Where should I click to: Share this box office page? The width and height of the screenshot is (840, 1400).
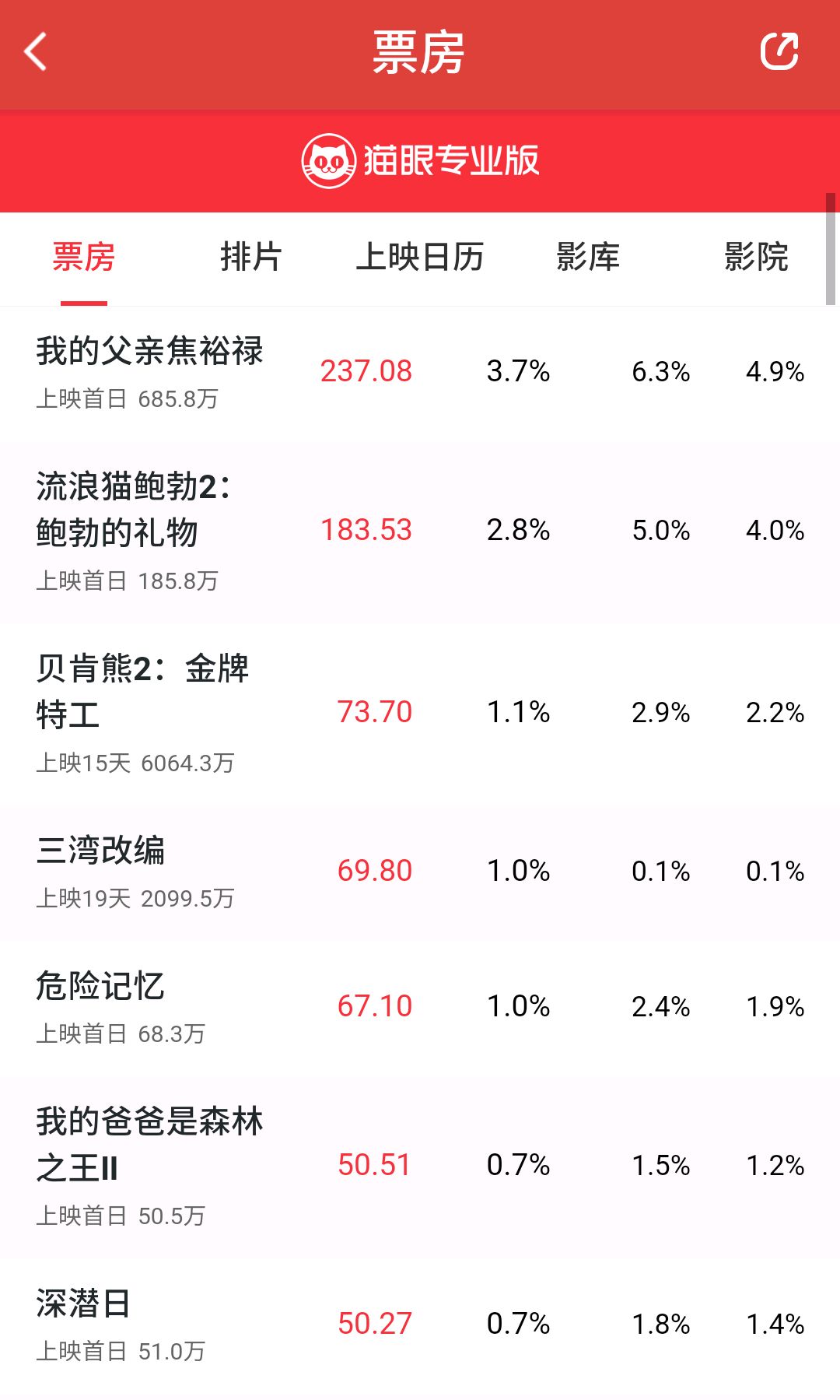coord(779,52)
